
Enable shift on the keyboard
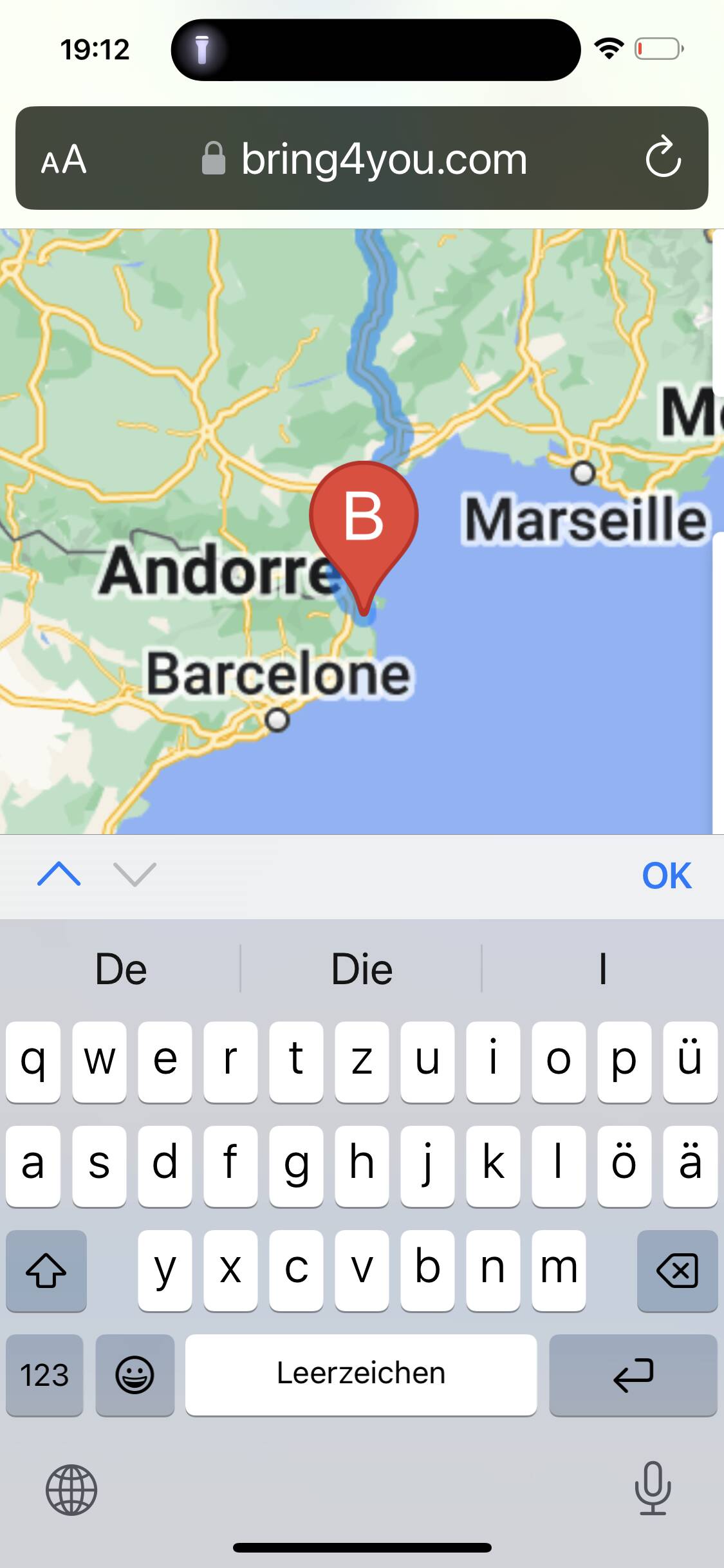46,1271
